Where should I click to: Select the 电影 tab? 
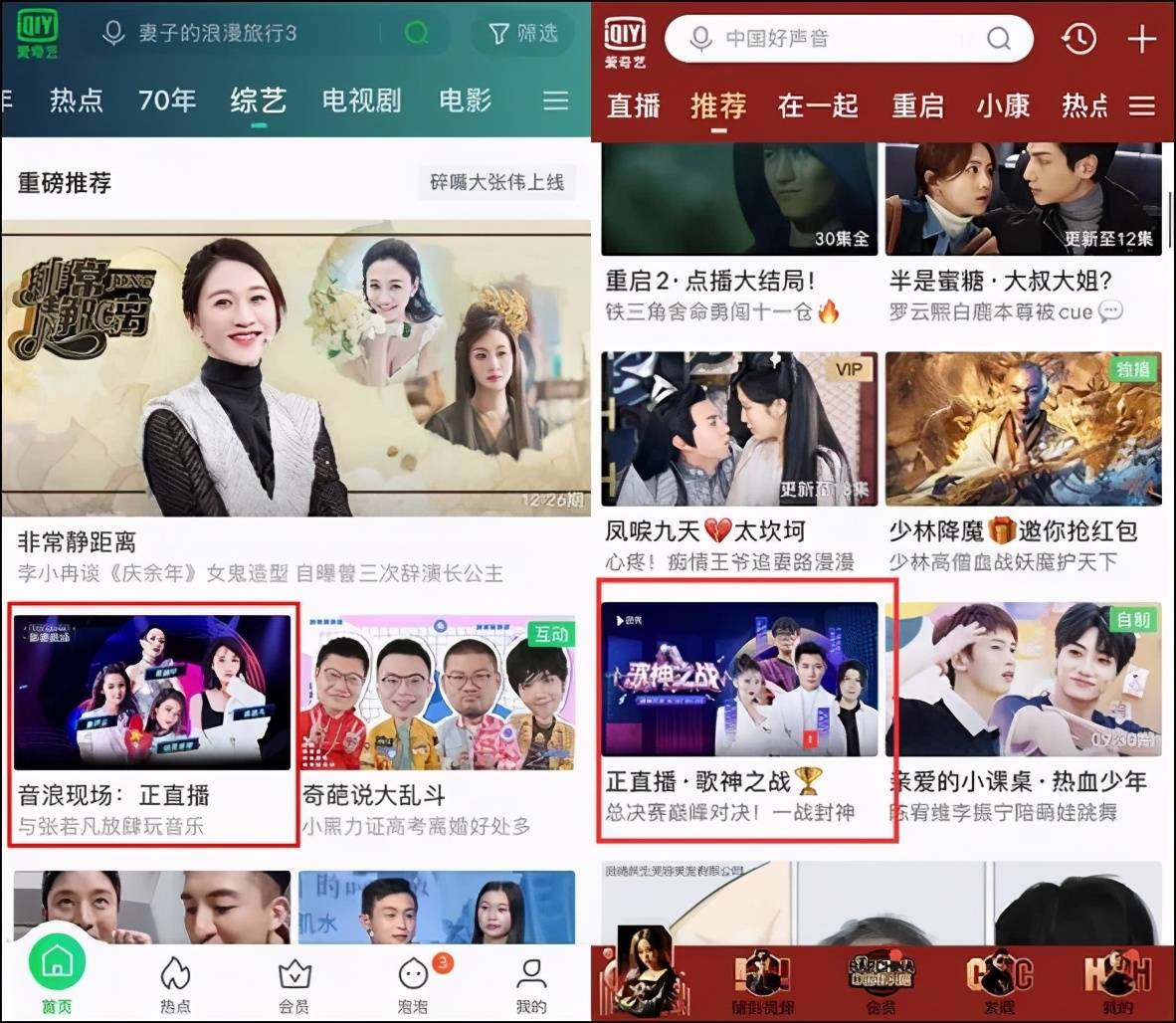click(465, 100)
